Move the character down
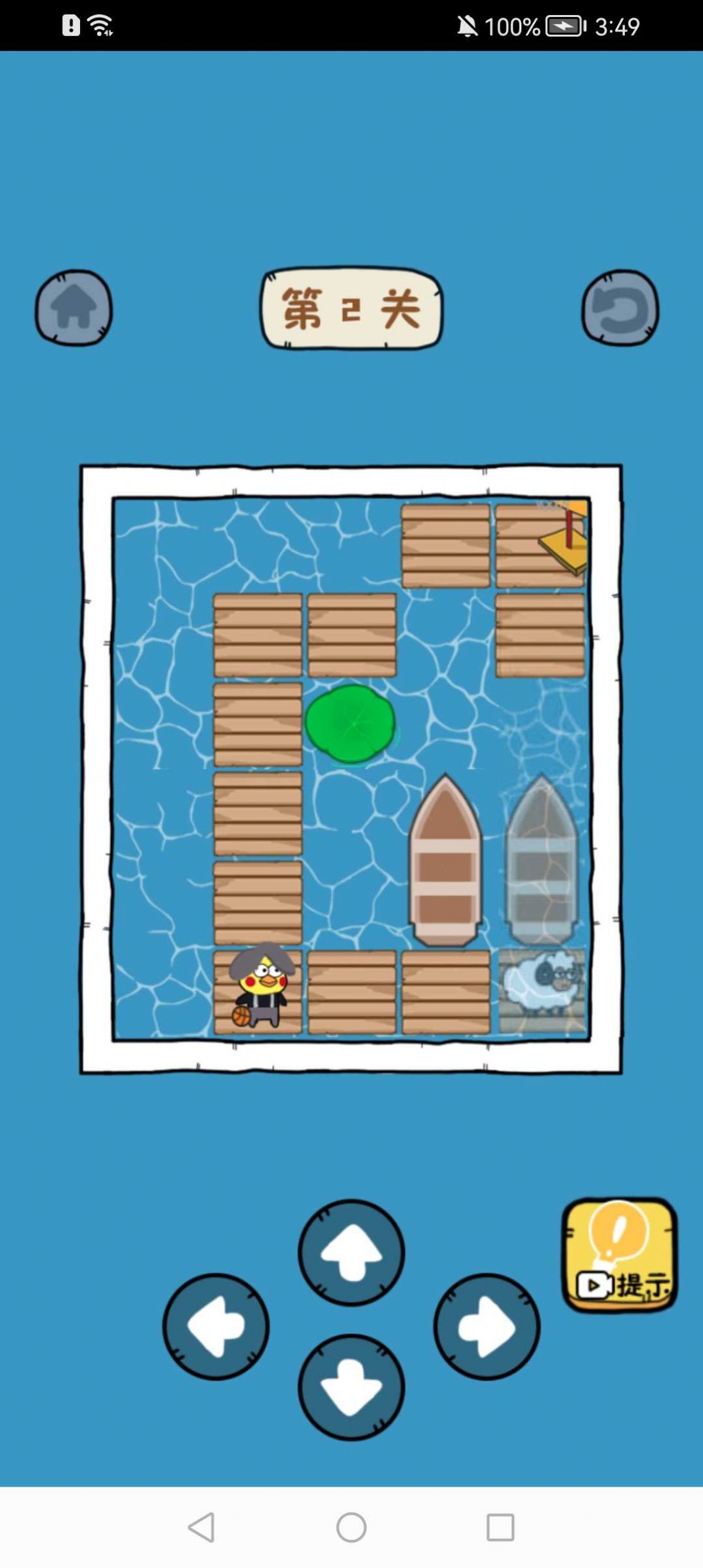Screen dimensions: 703x1568 pyautogui.click(x=351, y=1386)
